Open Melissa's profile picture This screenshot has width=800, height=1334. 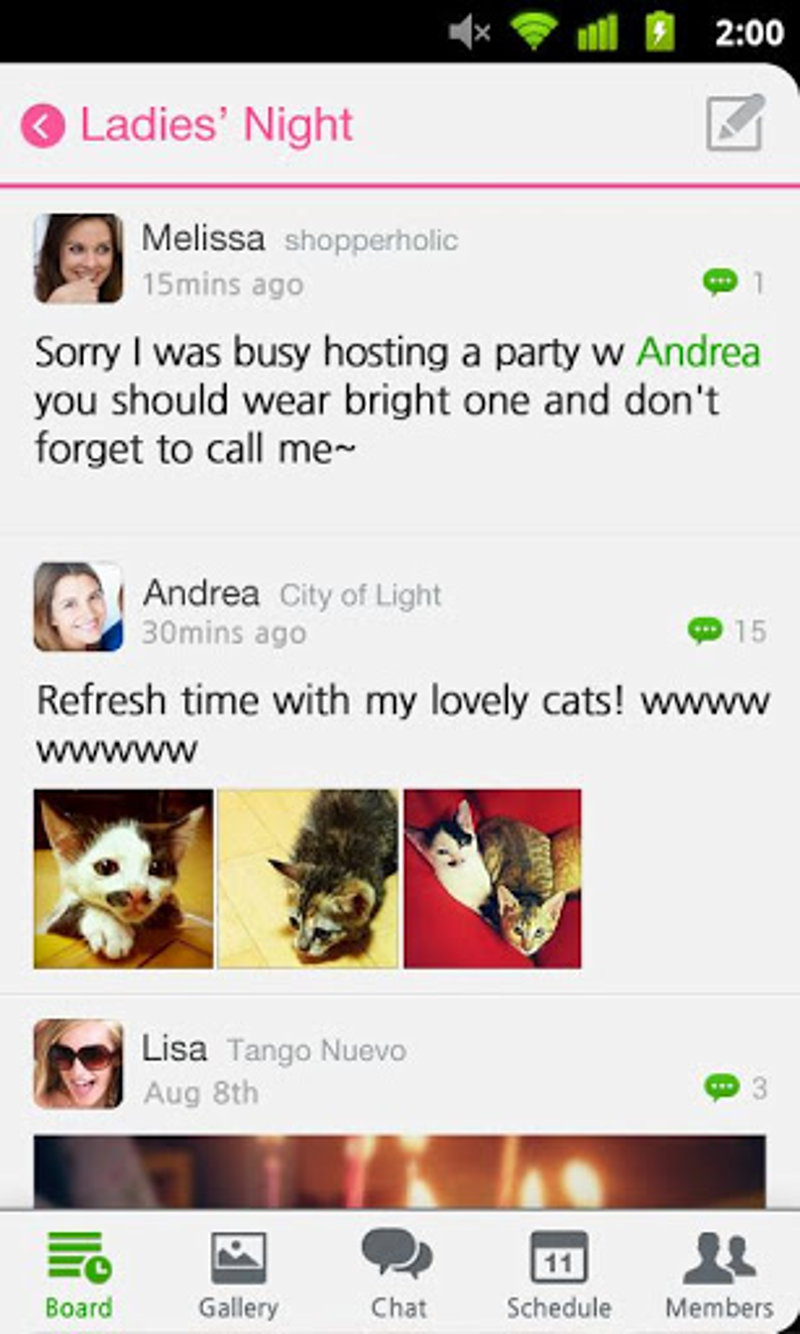pyautogui.click(x=78, y=258)
